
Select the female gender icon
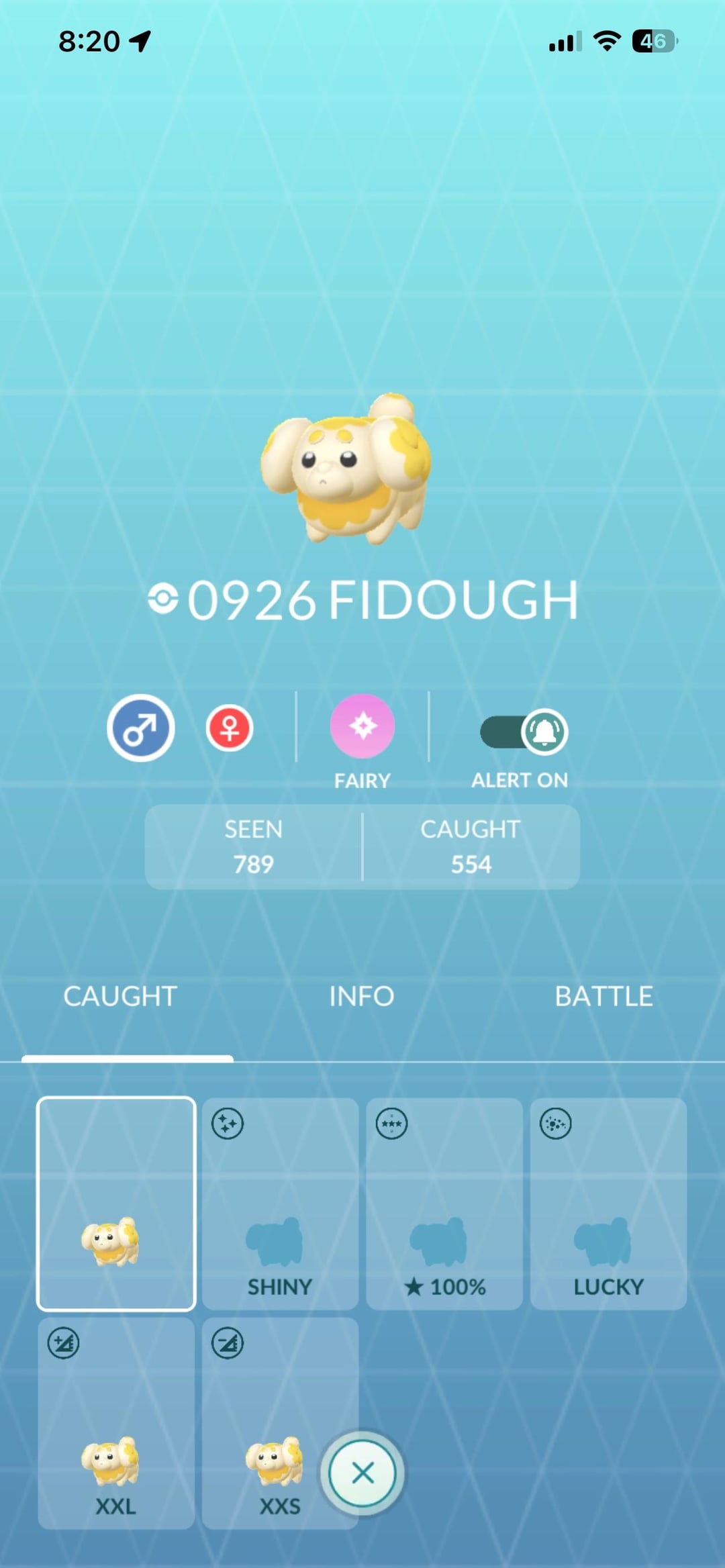230,728
